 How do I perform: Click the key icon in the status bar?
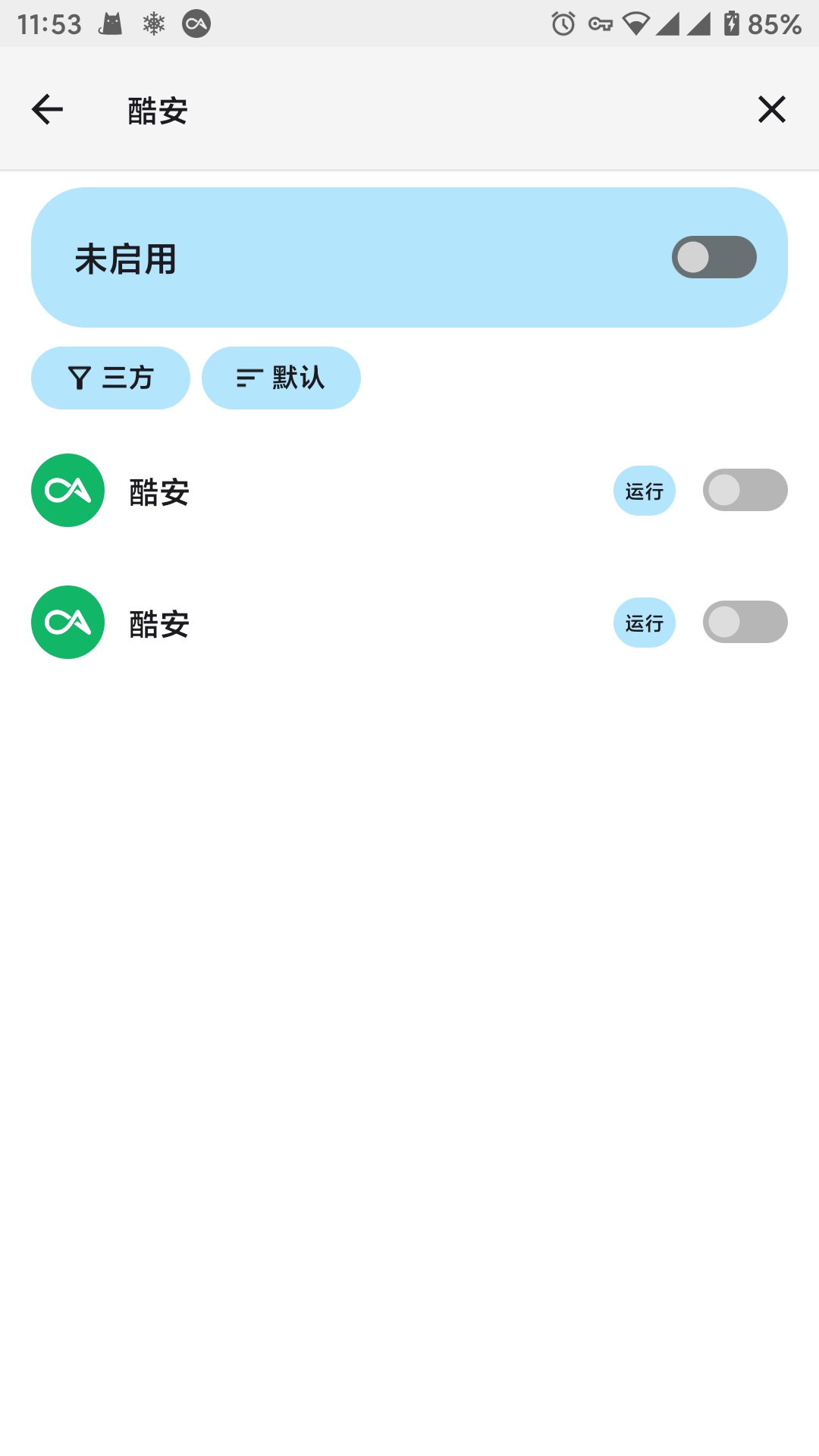pyautogui.click(x=601, y=24)
